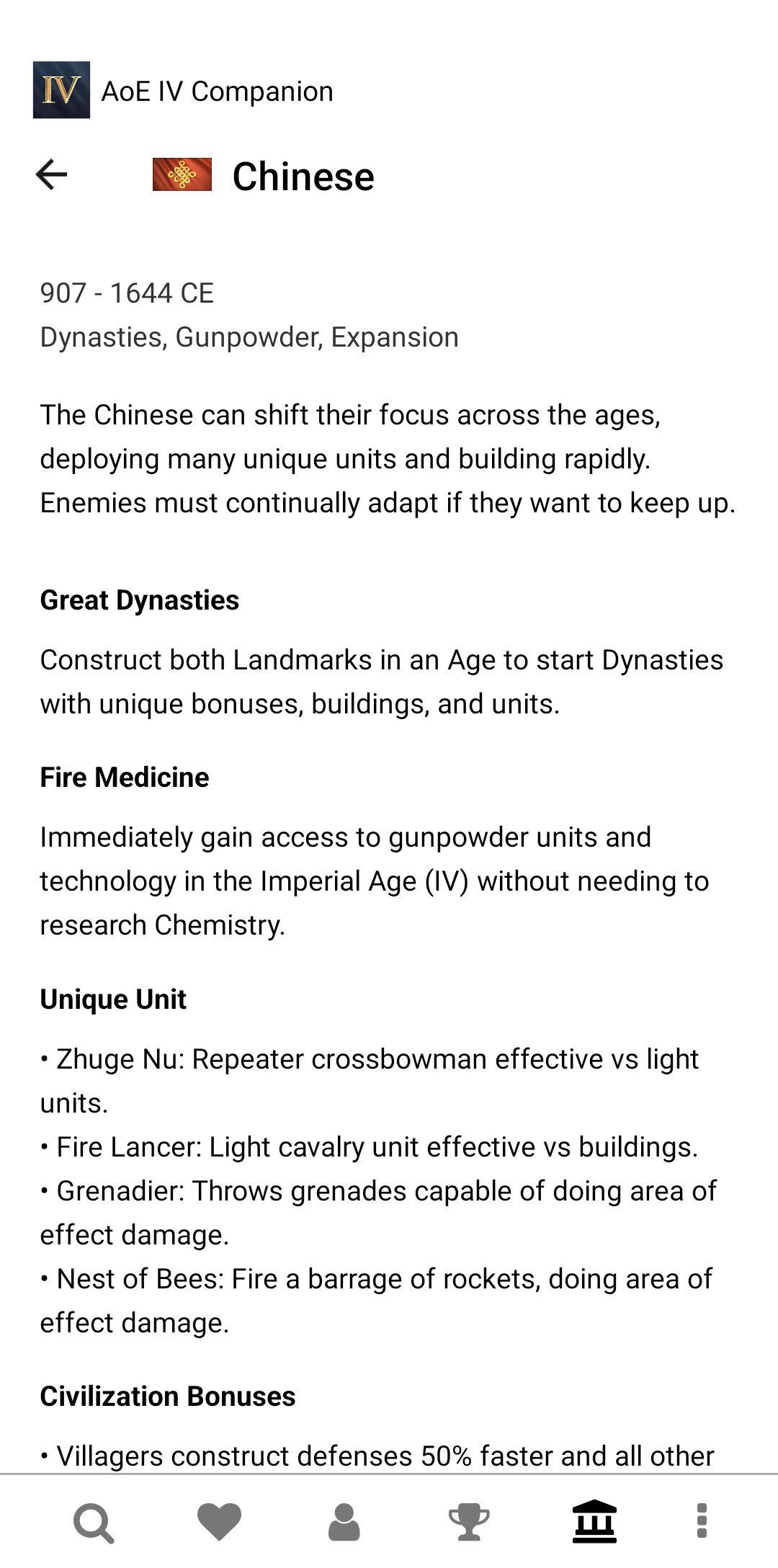Go back from the Chinese civilization page

click(x=51, y=174)
